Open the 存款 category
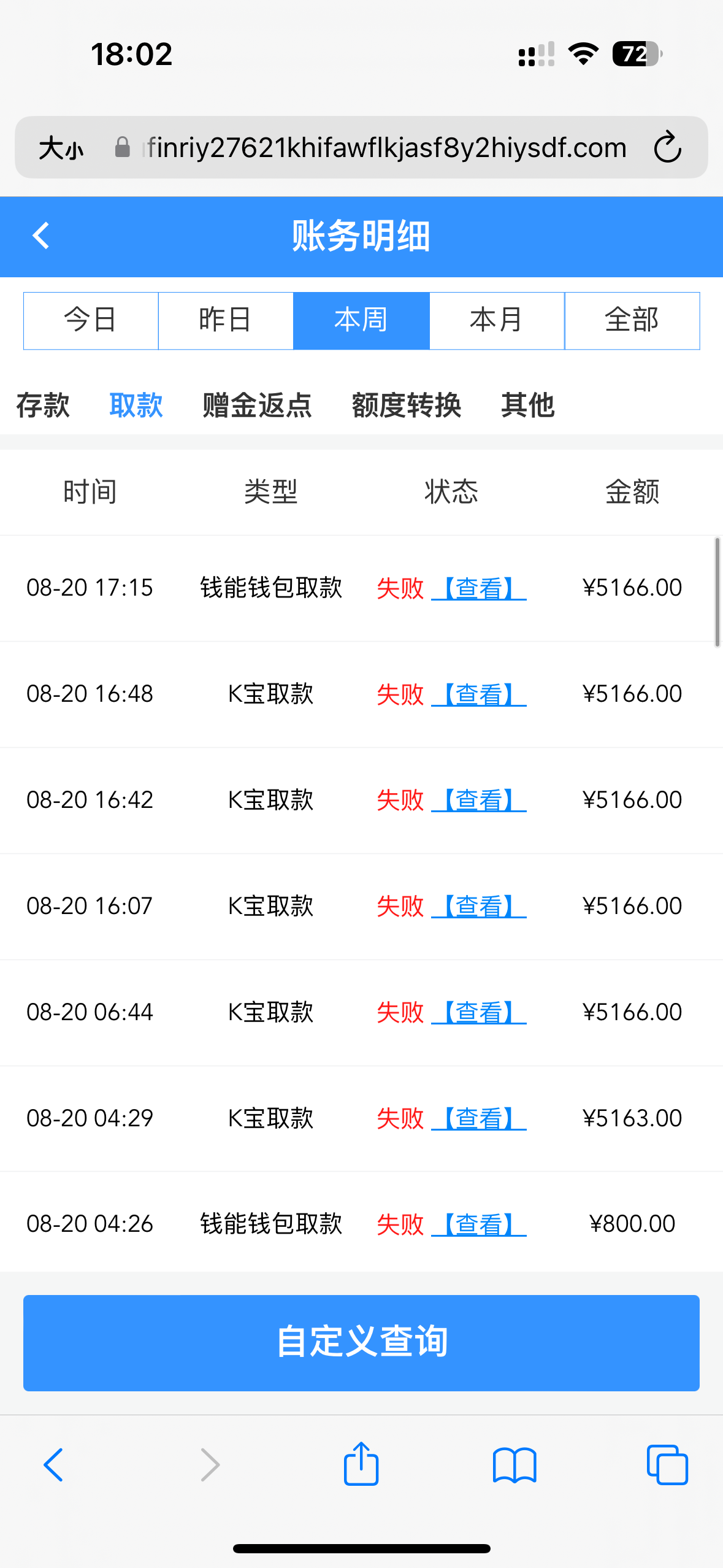 click(43, 405)
